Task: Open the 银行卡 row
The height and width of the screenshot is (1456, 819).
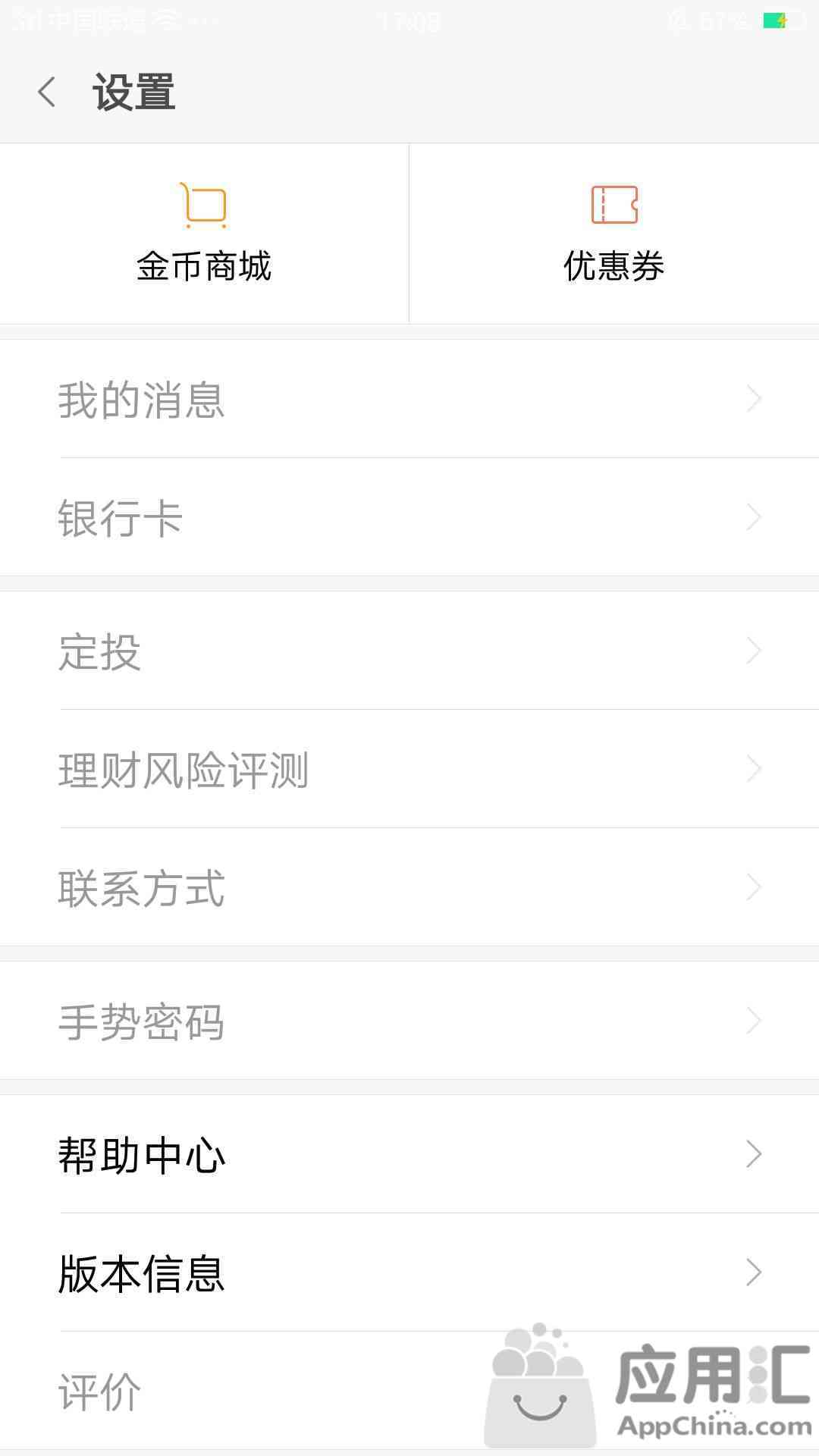Action: 409,517
